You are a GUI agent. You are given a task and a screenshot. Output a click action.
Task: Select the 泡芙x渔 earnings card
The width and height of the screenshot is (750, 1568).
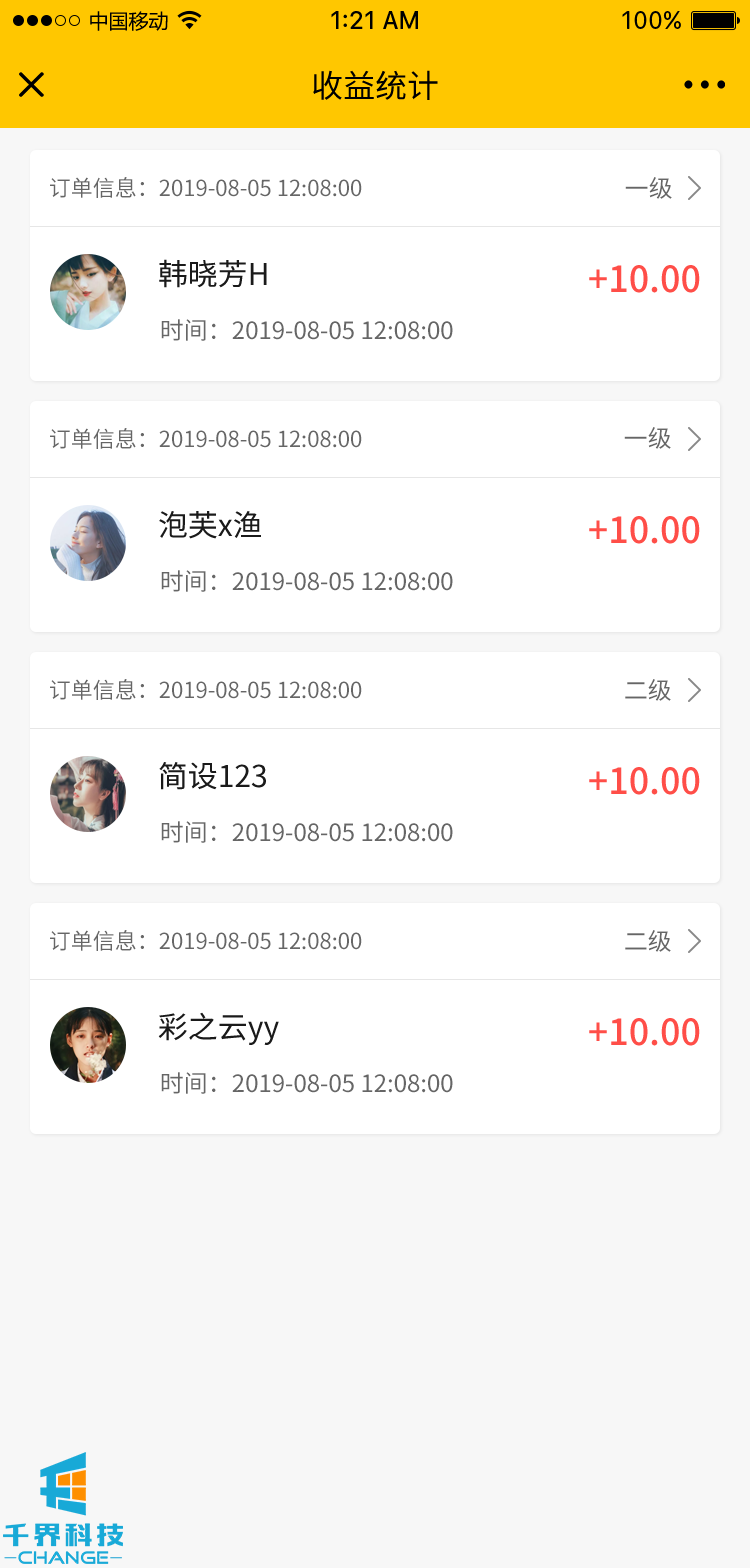375,554
